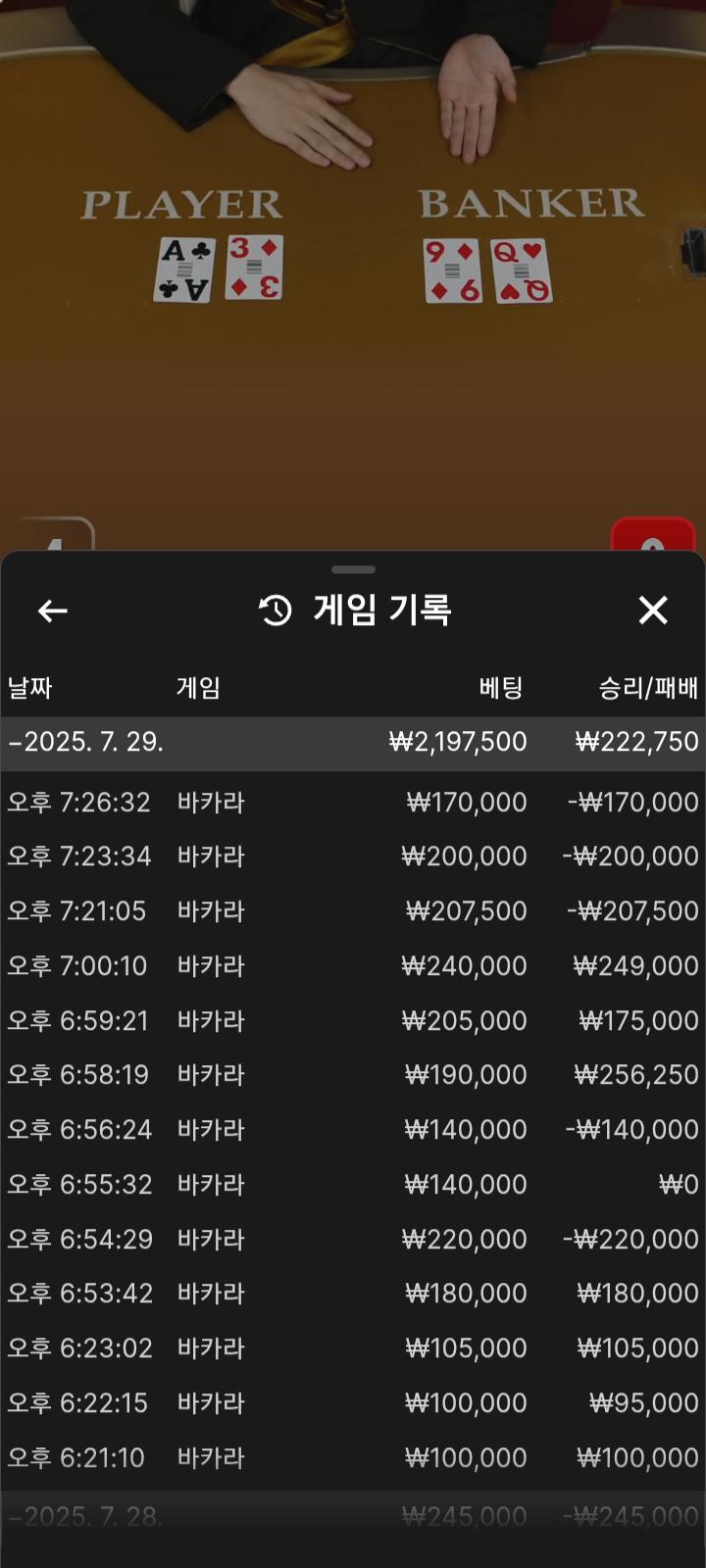The width and height of the screenshot is (706, 1568).
Task: View the 오후 6:54:29 game details
Action: (353, 1240)
